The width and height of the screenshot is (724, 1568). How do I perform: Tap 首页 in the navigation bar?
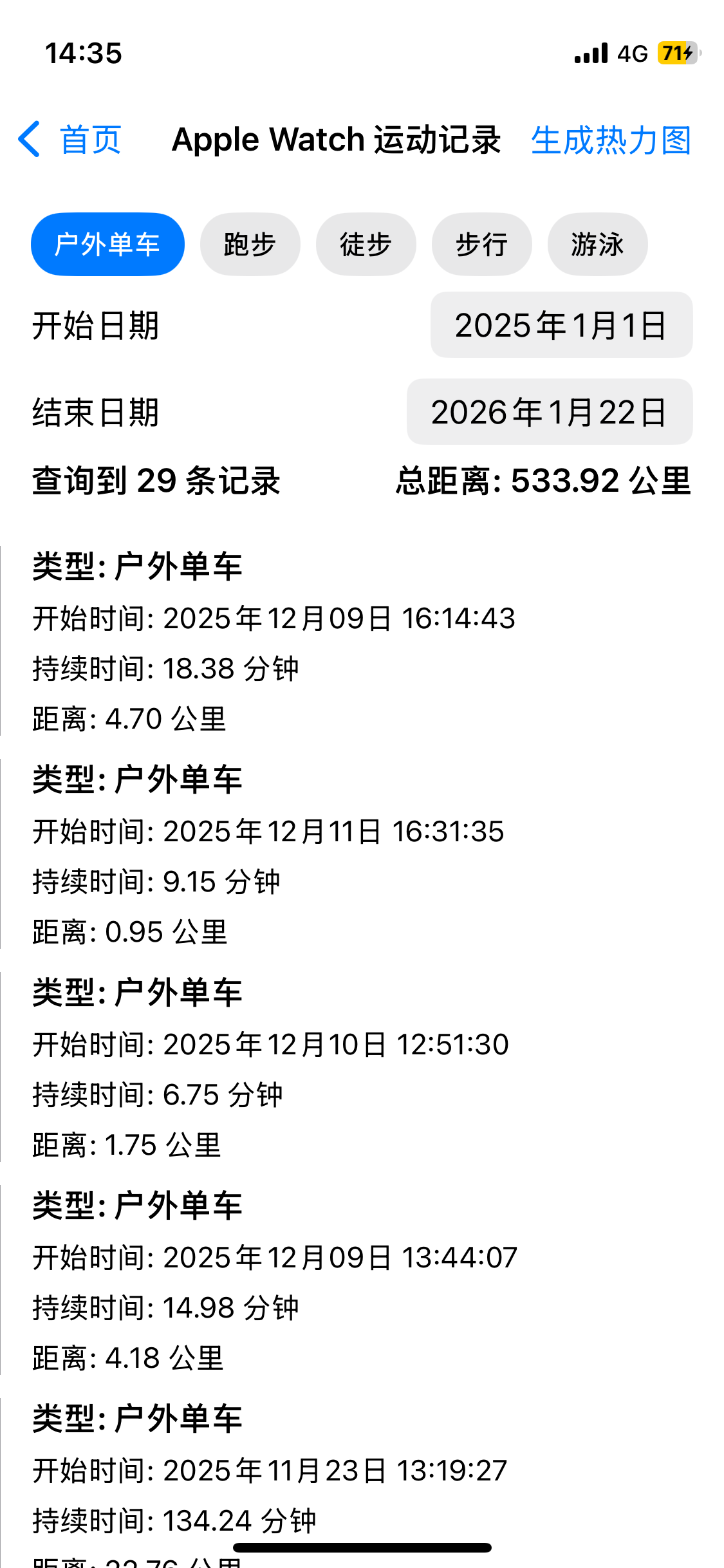click(90, 138)
